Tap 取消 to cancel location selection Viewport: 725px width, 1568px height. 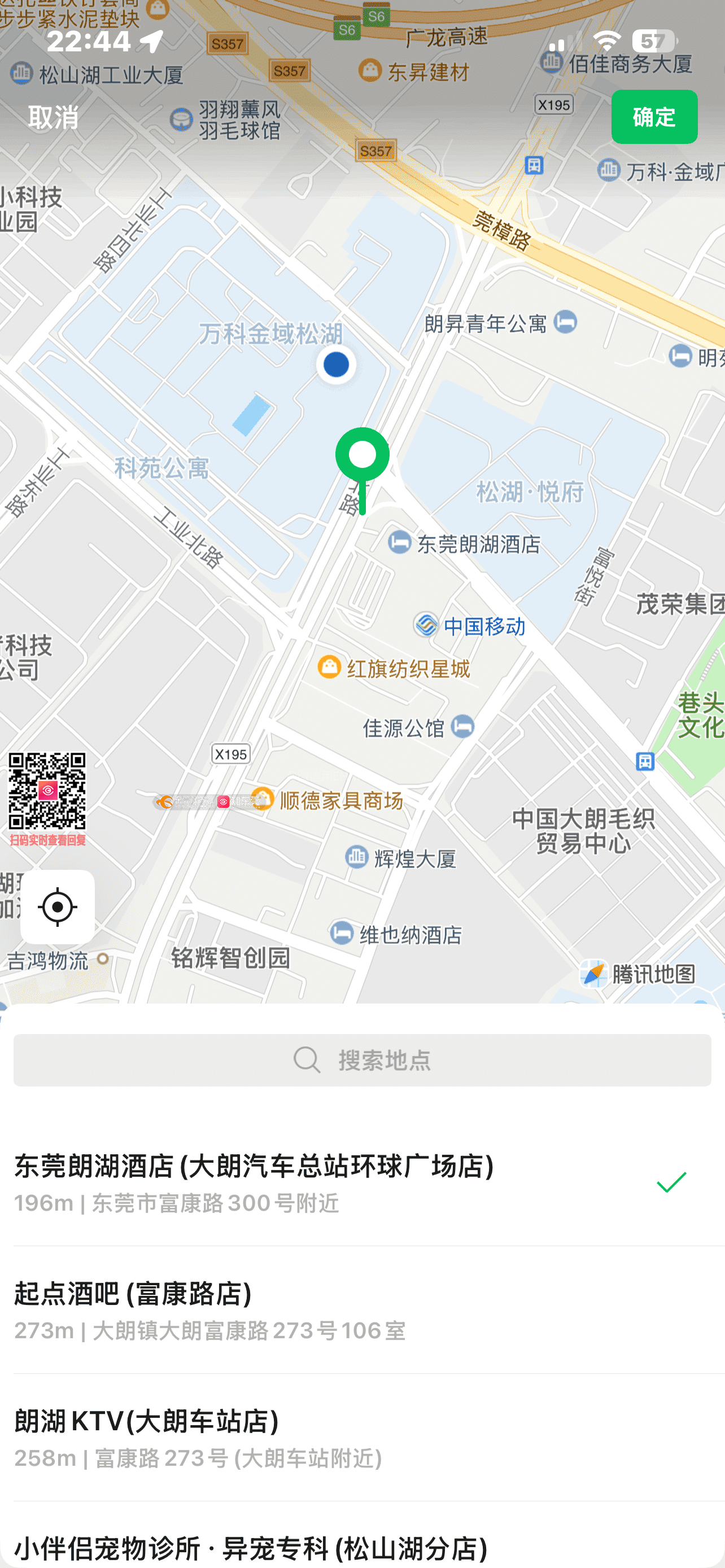pyautogui.click(x=54, y=117)
